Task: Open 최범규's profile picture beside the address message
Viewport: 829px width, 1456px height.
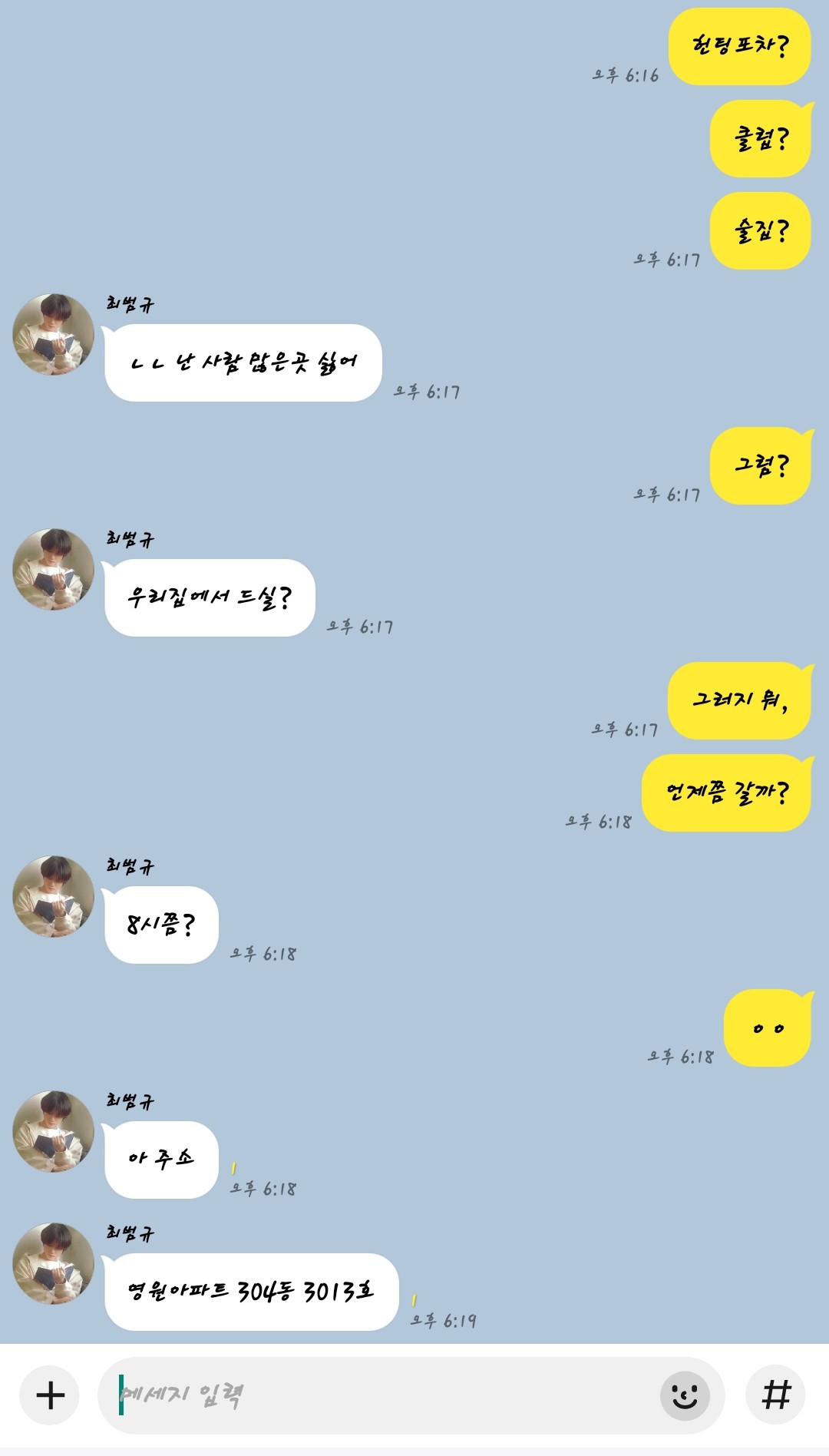Action: tap(53, 1263)
